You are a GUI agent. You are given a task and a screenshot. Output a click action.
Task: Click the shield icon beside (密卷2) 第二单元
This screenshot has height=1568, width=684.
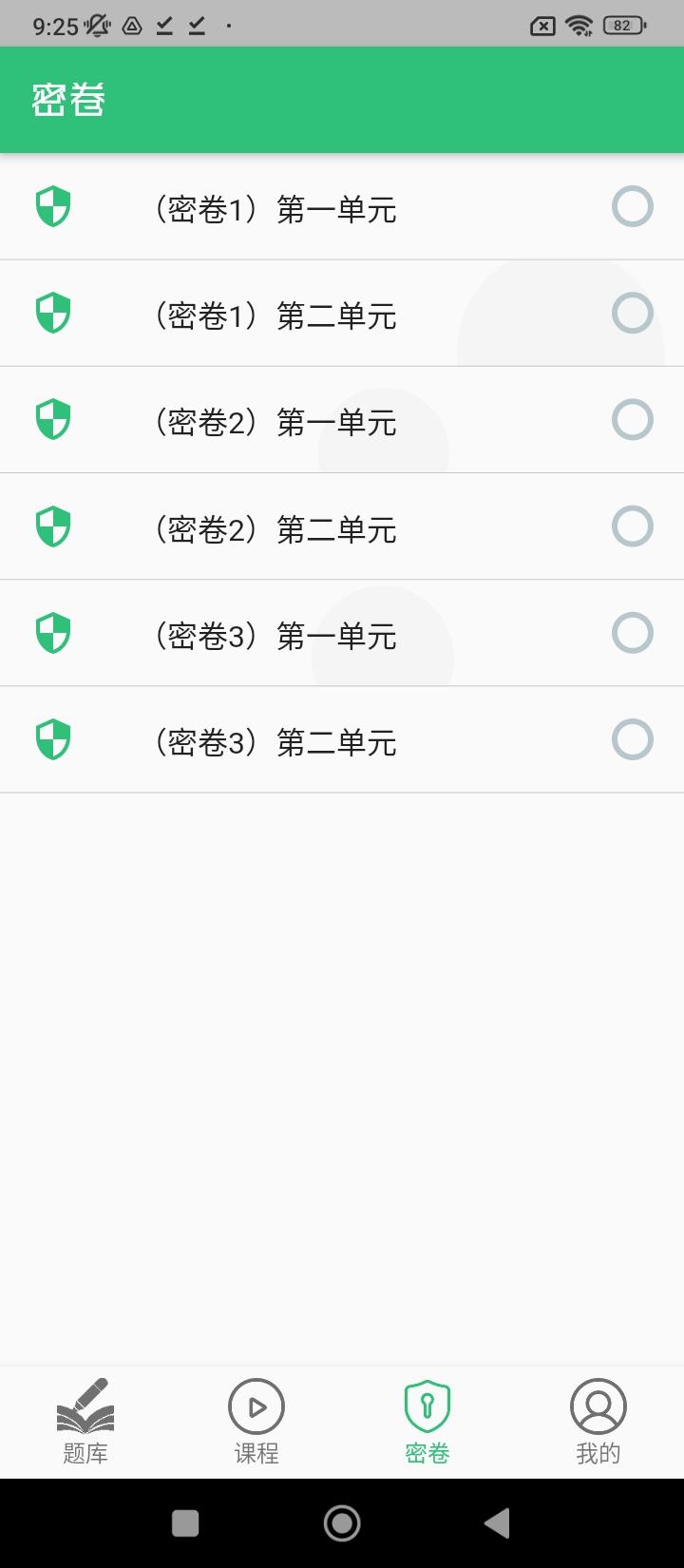54,526
